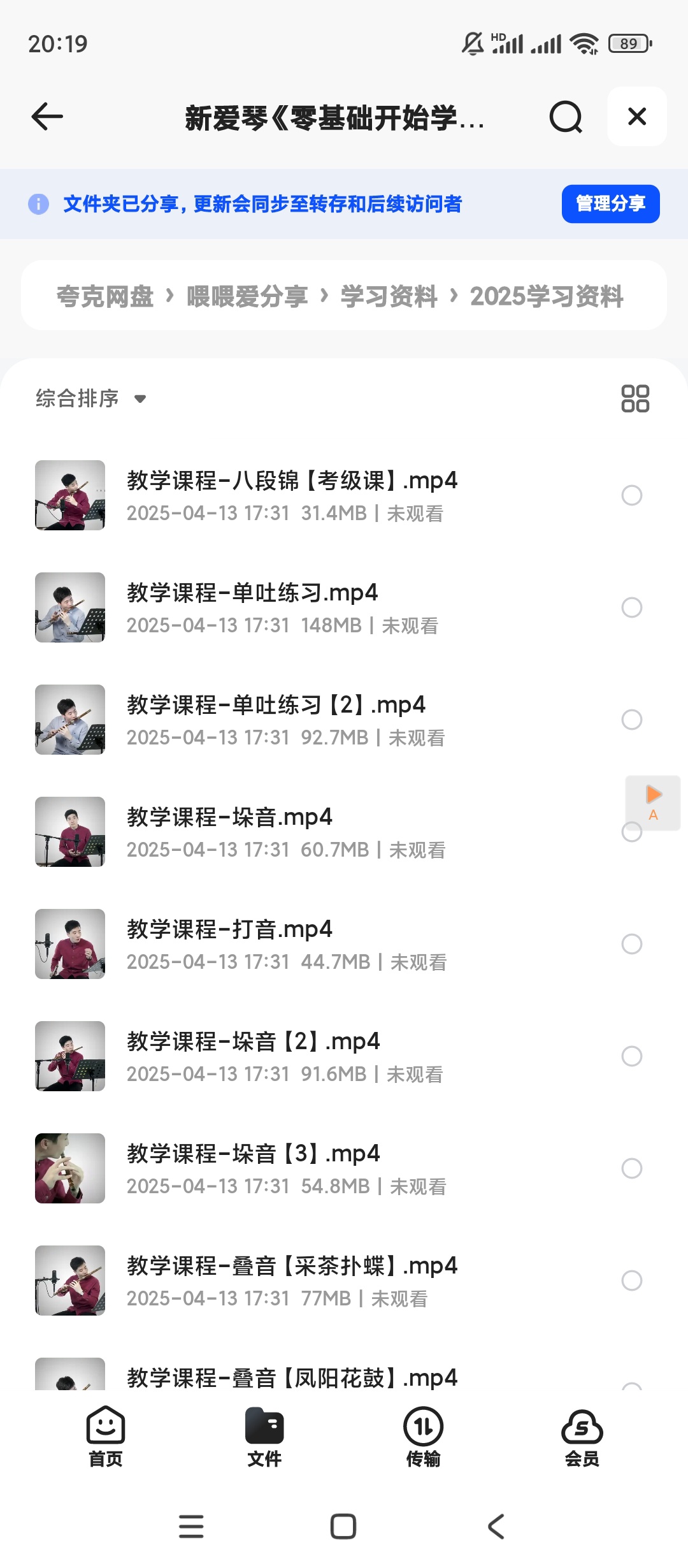Switch to grid view layout
Screen dimensions: 688x1568
634,399
